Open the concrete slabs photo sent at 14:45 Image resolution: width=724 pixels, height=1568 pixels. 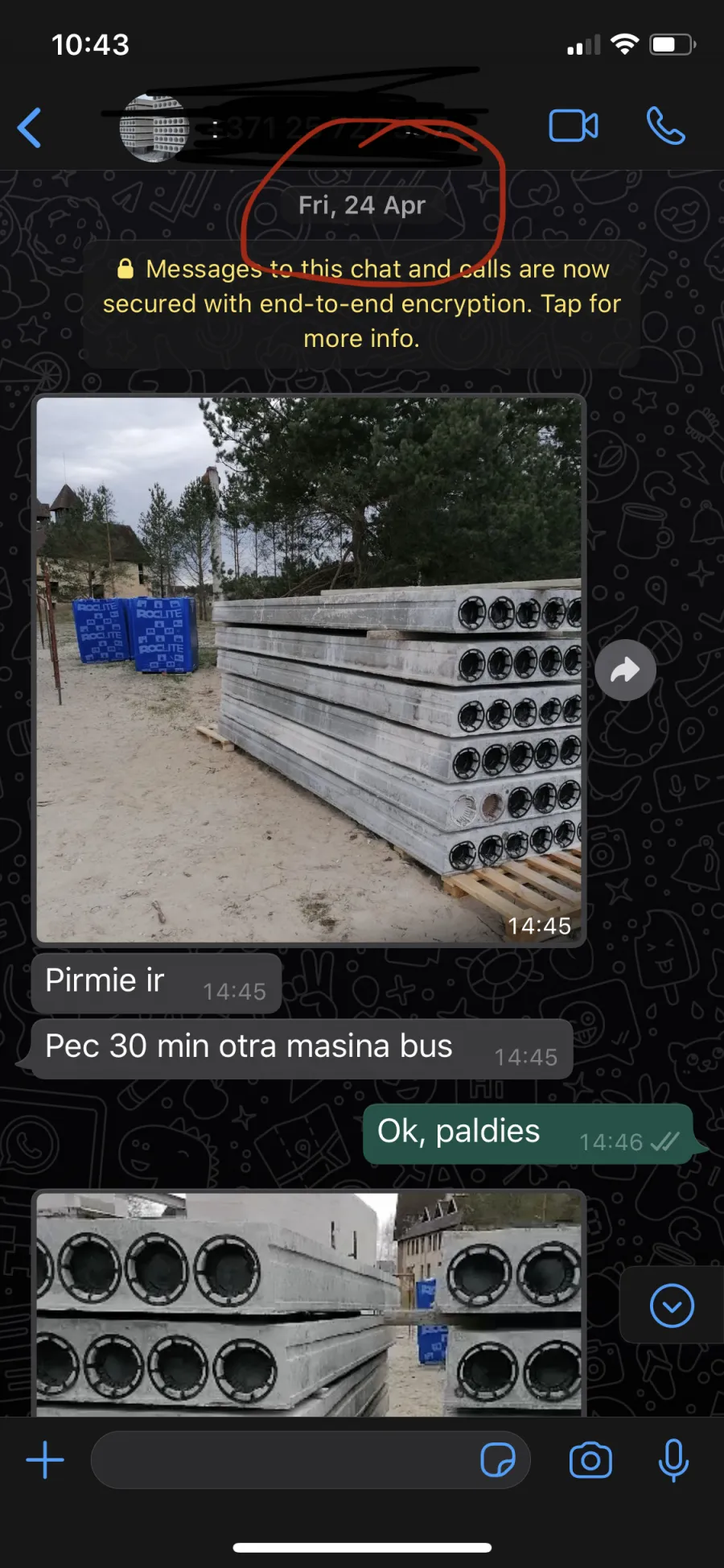tap(309, 670)
